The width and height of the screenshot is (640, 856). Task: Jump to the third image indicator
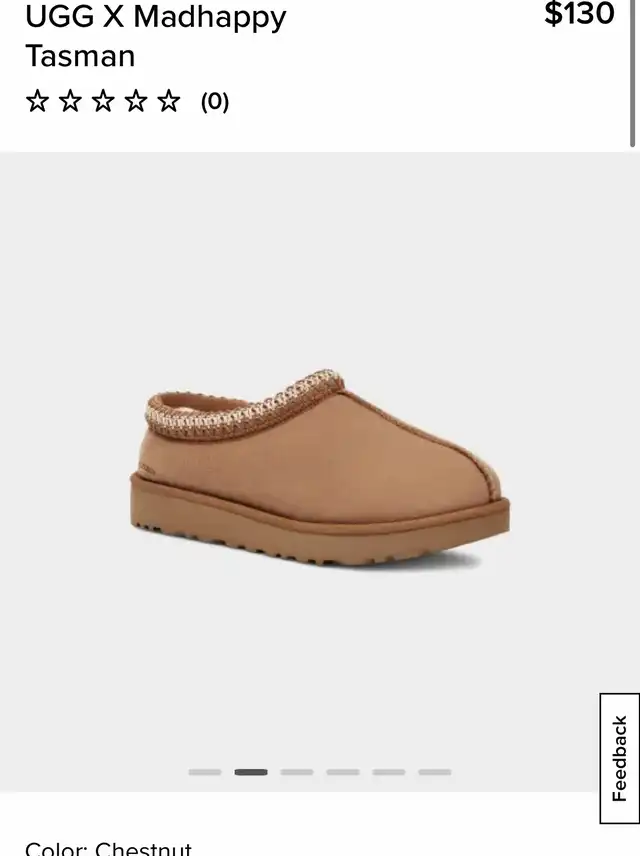297,772
